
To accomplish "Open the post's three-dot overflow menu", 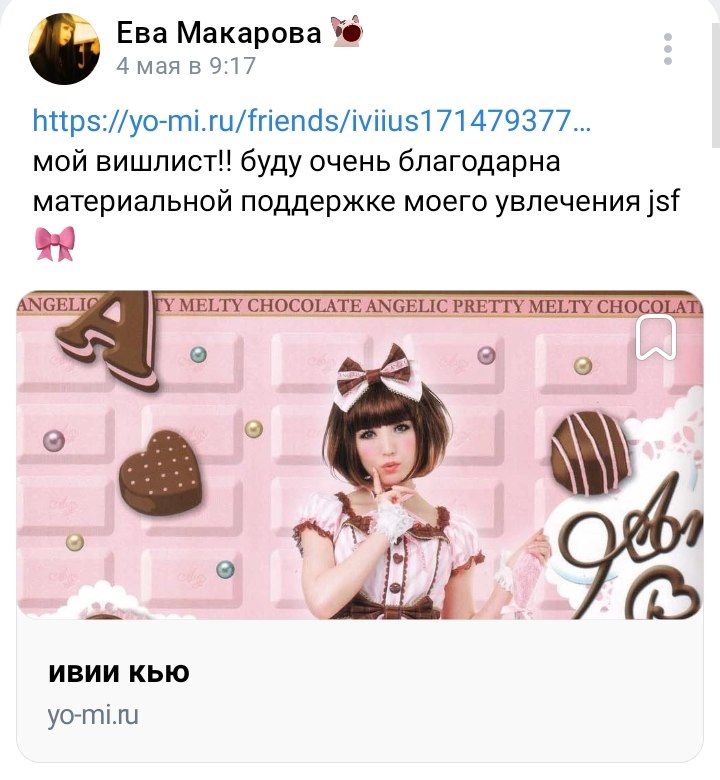I will [x=668, y=48].
